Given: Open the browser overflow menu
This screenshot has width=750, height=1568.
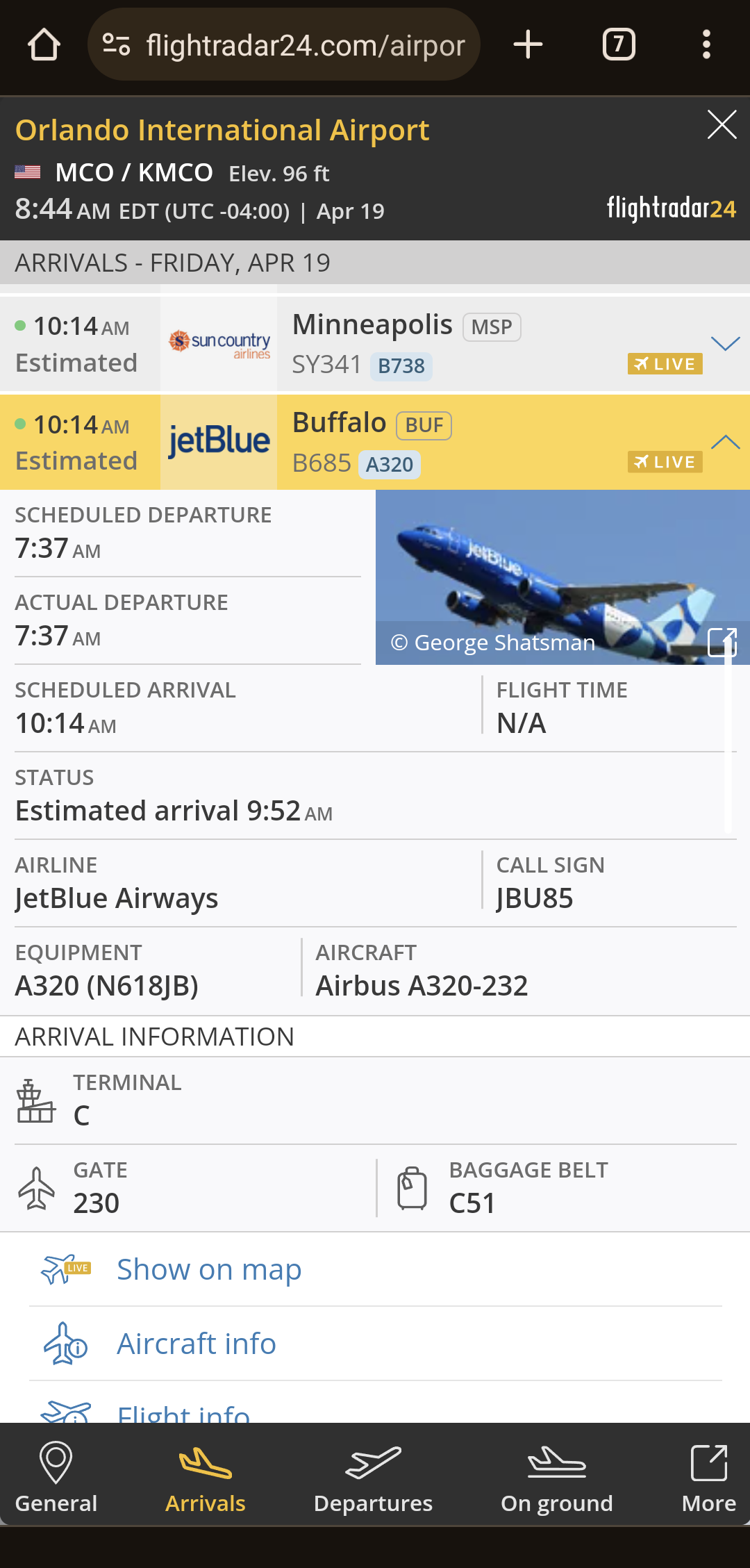Looking at the screenshot, I should (706, 45).
